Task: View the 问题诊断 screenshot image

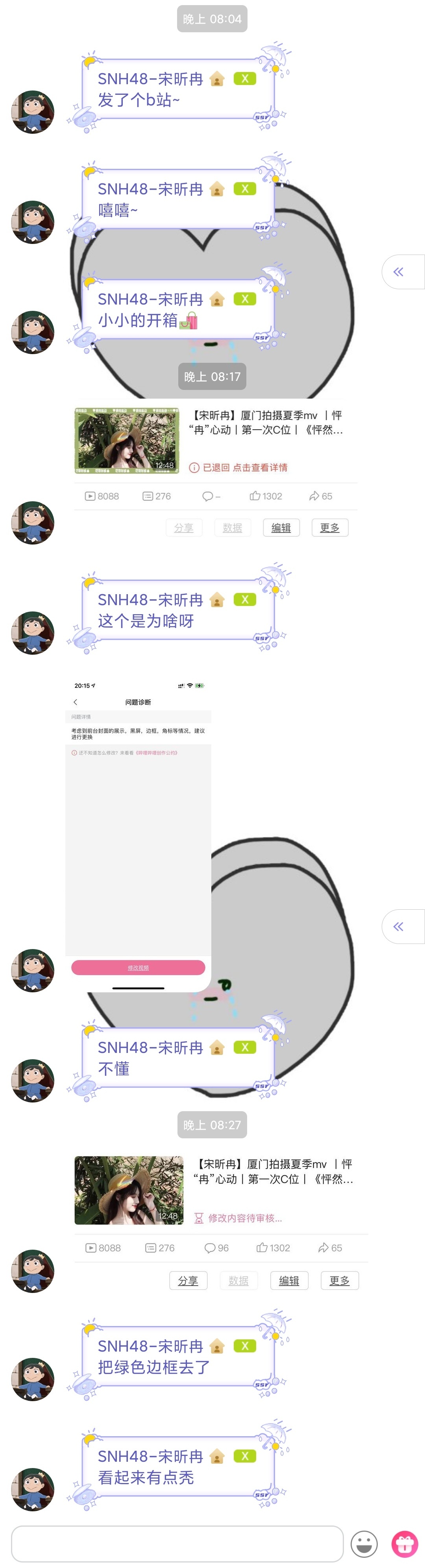Action: pyautogui.click(x=138, y=833)
